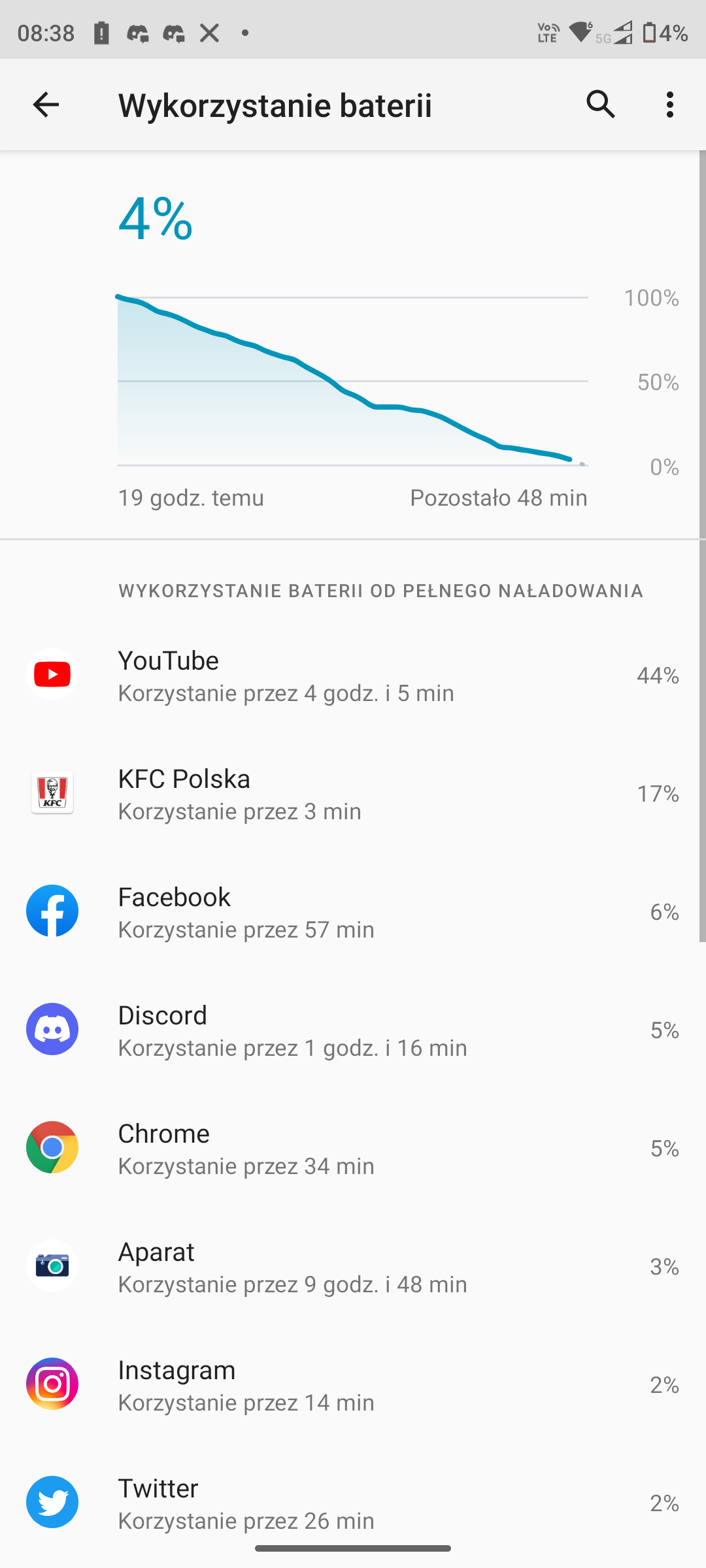This screenshot has width=706, height=1568.
Task: Select the Discord row
Action: [x=353, y=1030]
